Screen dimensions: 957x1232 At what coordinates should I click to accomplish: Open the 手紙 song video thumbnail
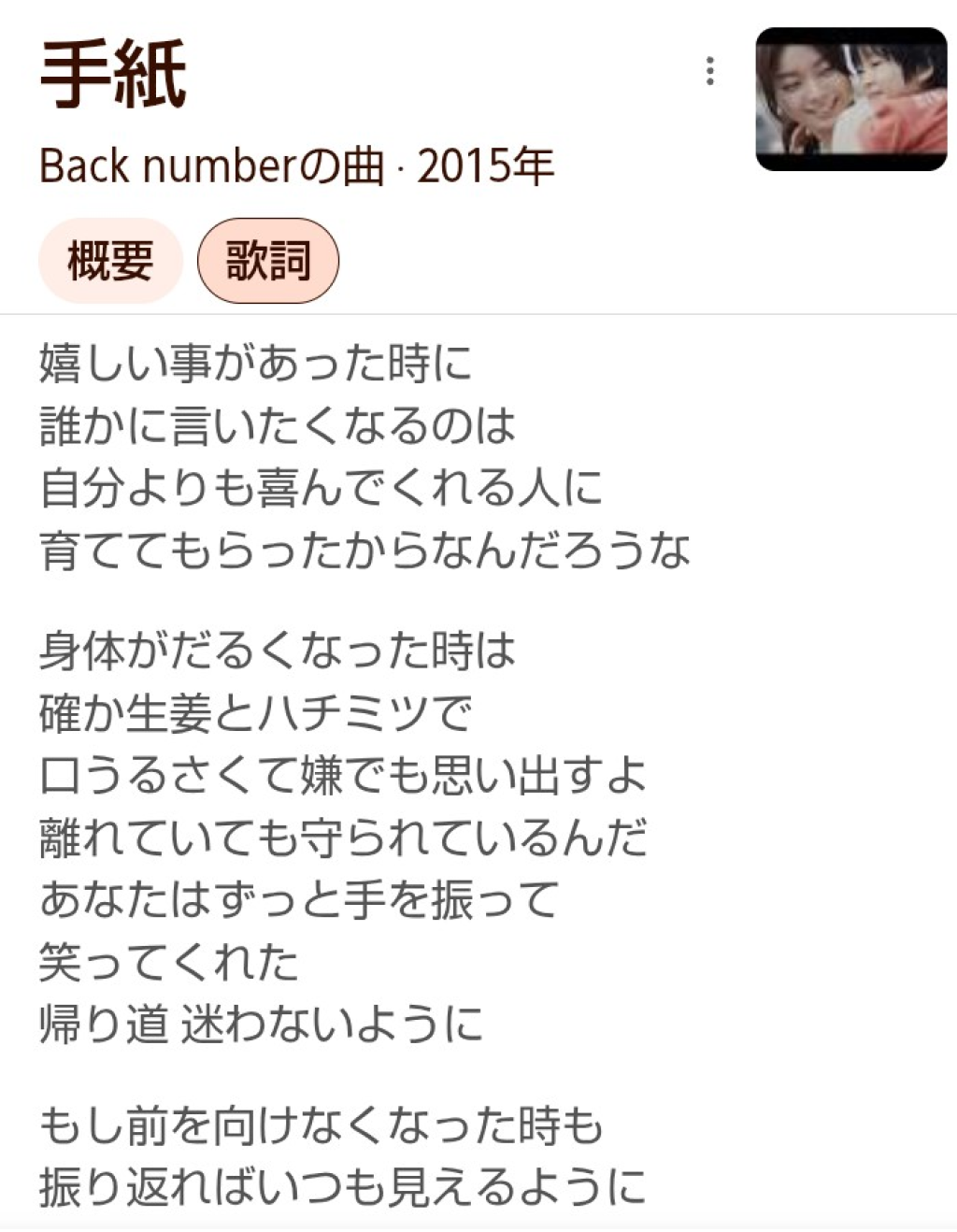click(850, 99)
